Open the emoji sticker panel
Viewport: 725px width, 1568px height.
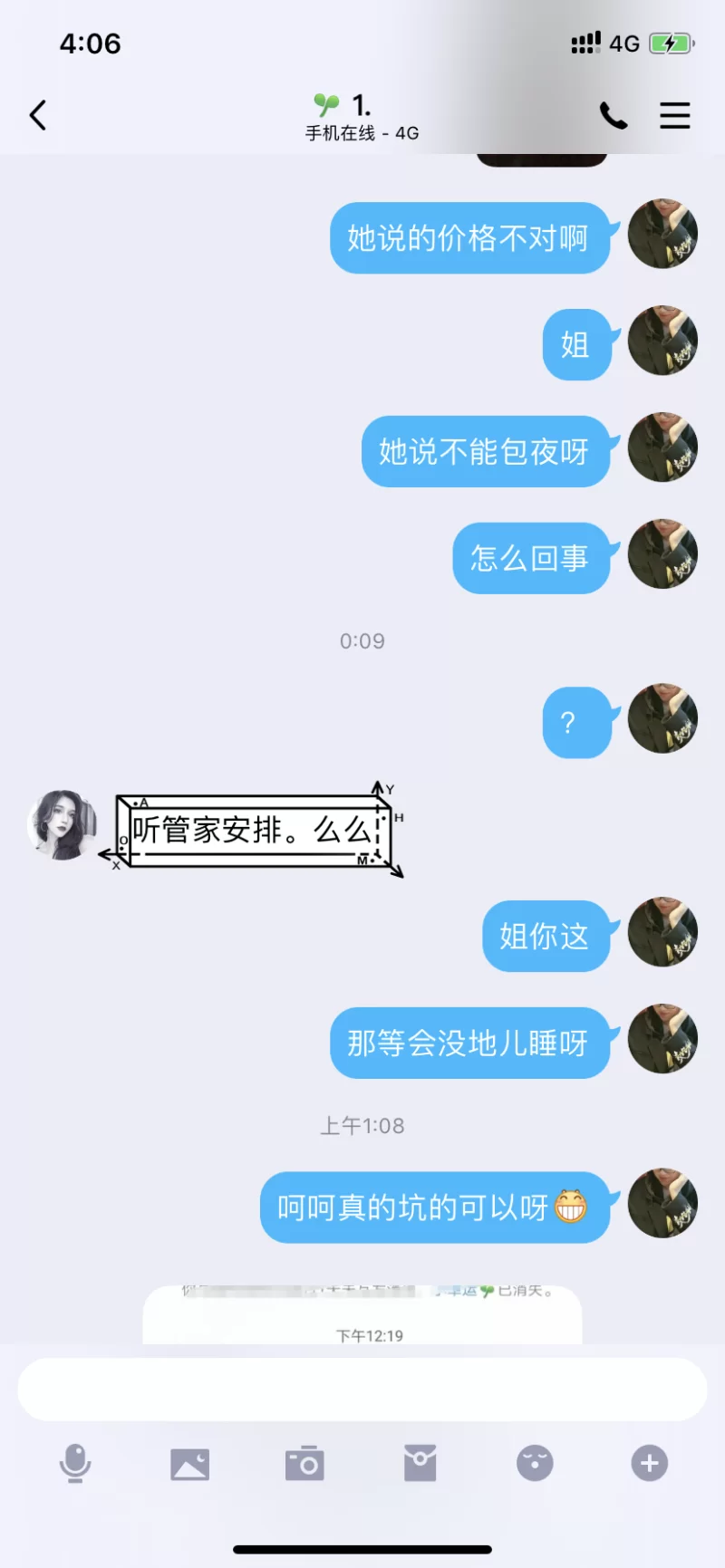(x=535, y=1463)
